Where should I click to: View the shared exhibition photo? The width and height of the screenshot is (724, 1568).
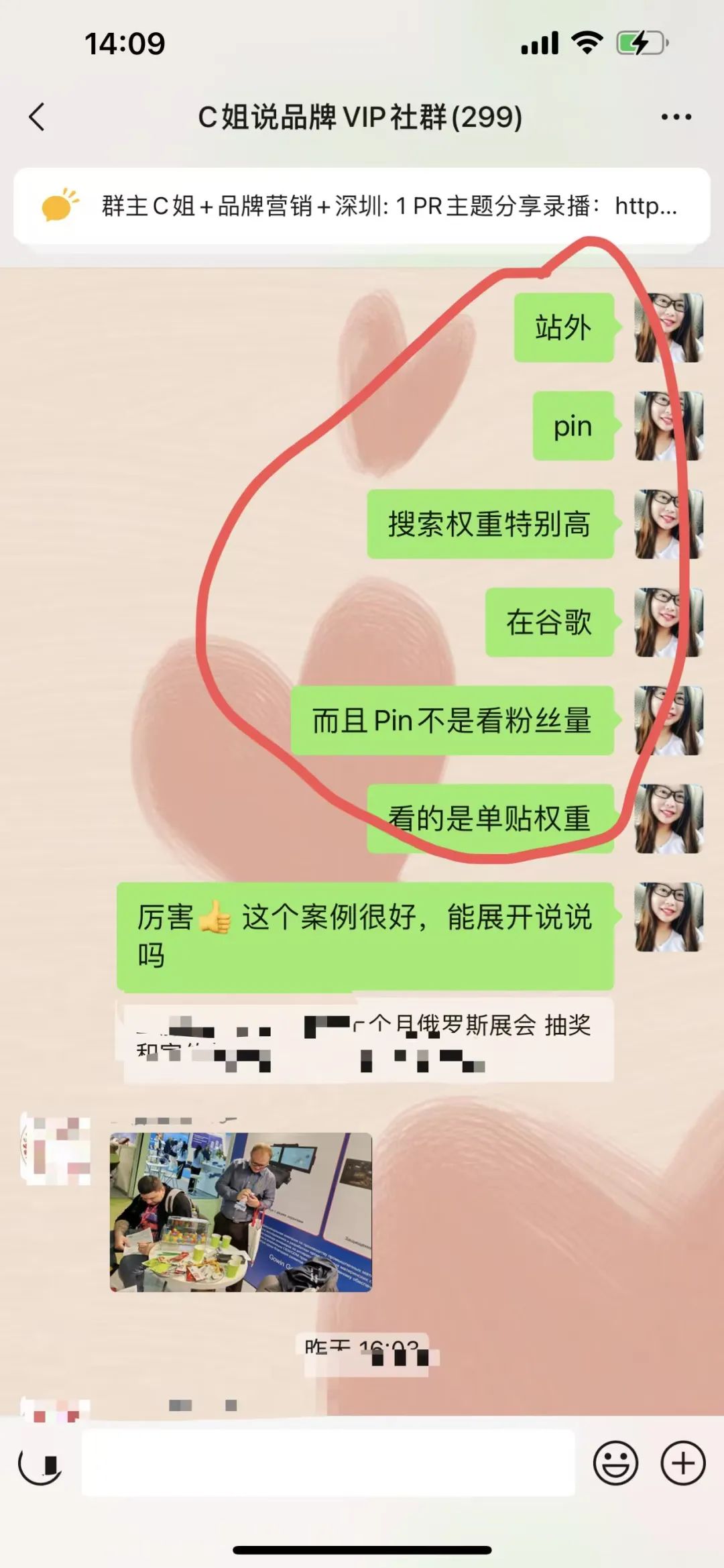click(x=241, y=1212)
